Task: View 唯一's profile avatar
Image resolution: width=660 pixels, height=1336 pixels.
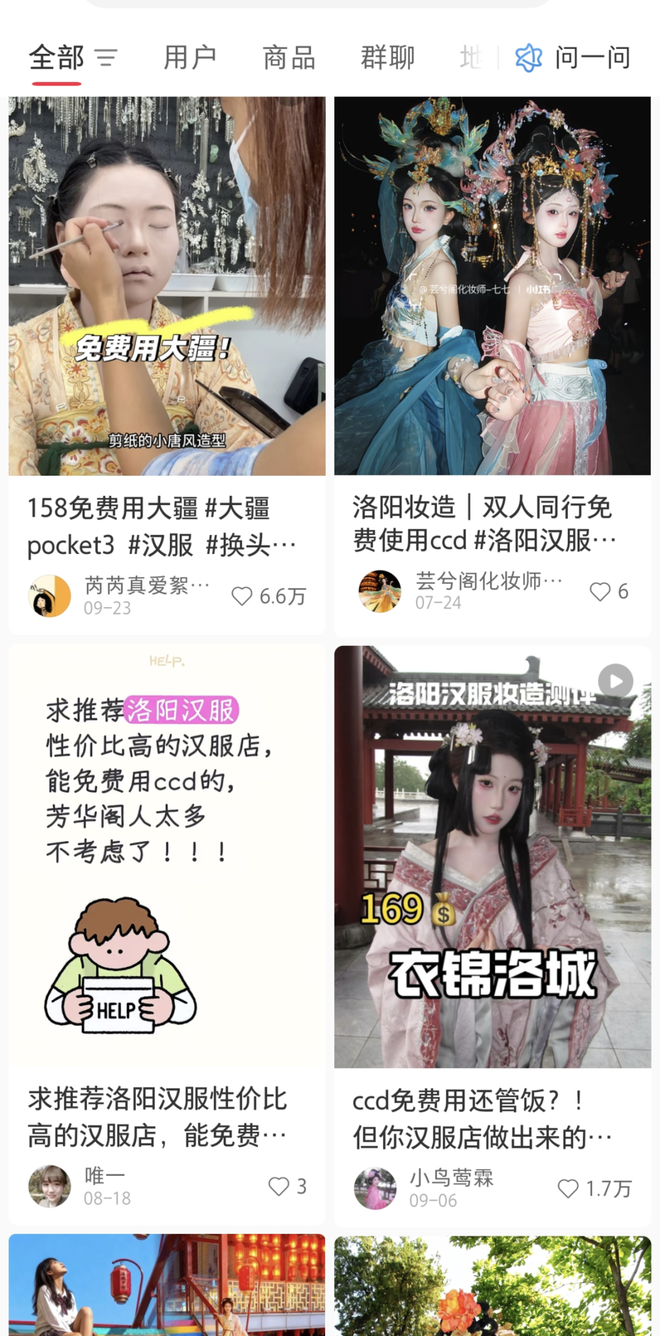Action: click(49, 1187)
